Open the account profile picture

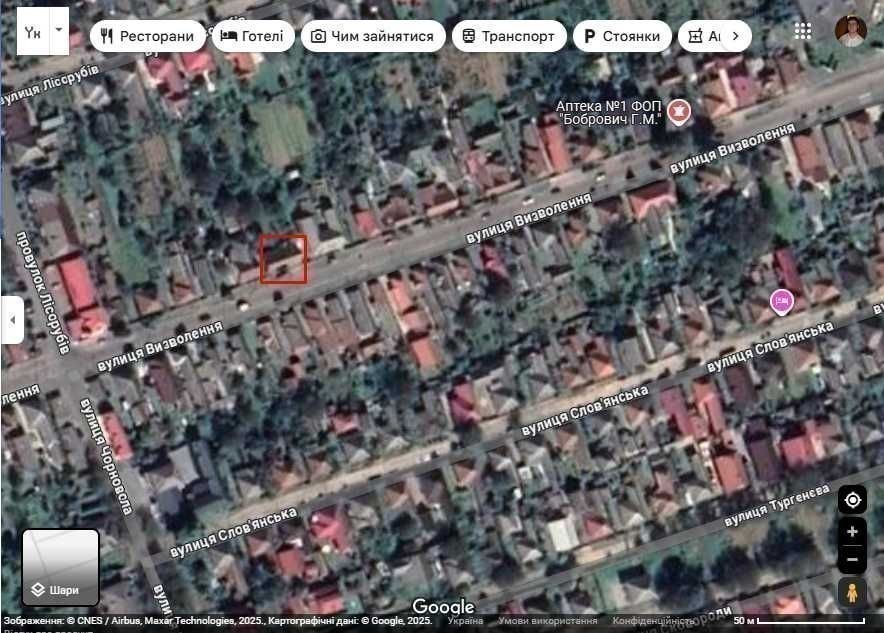coord(850,31)
